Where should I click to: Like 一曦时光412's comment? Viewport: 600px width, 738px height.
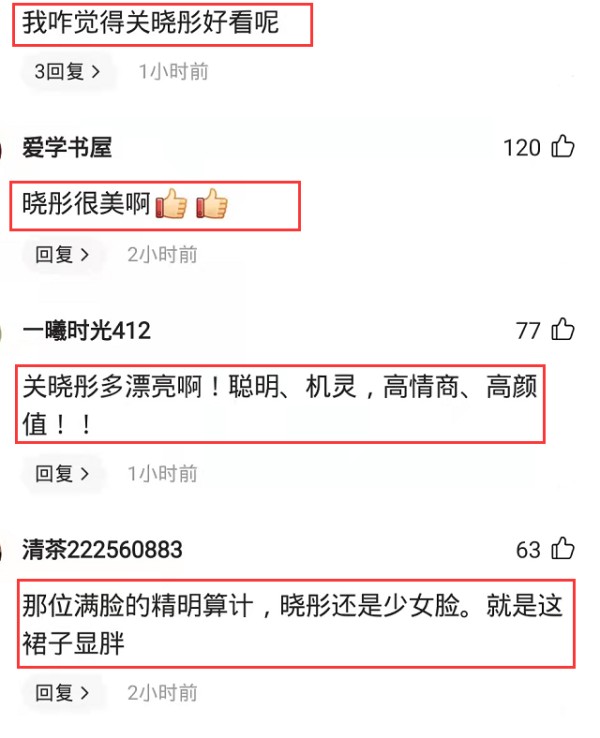pyautogui.click(x=564, y=329)
